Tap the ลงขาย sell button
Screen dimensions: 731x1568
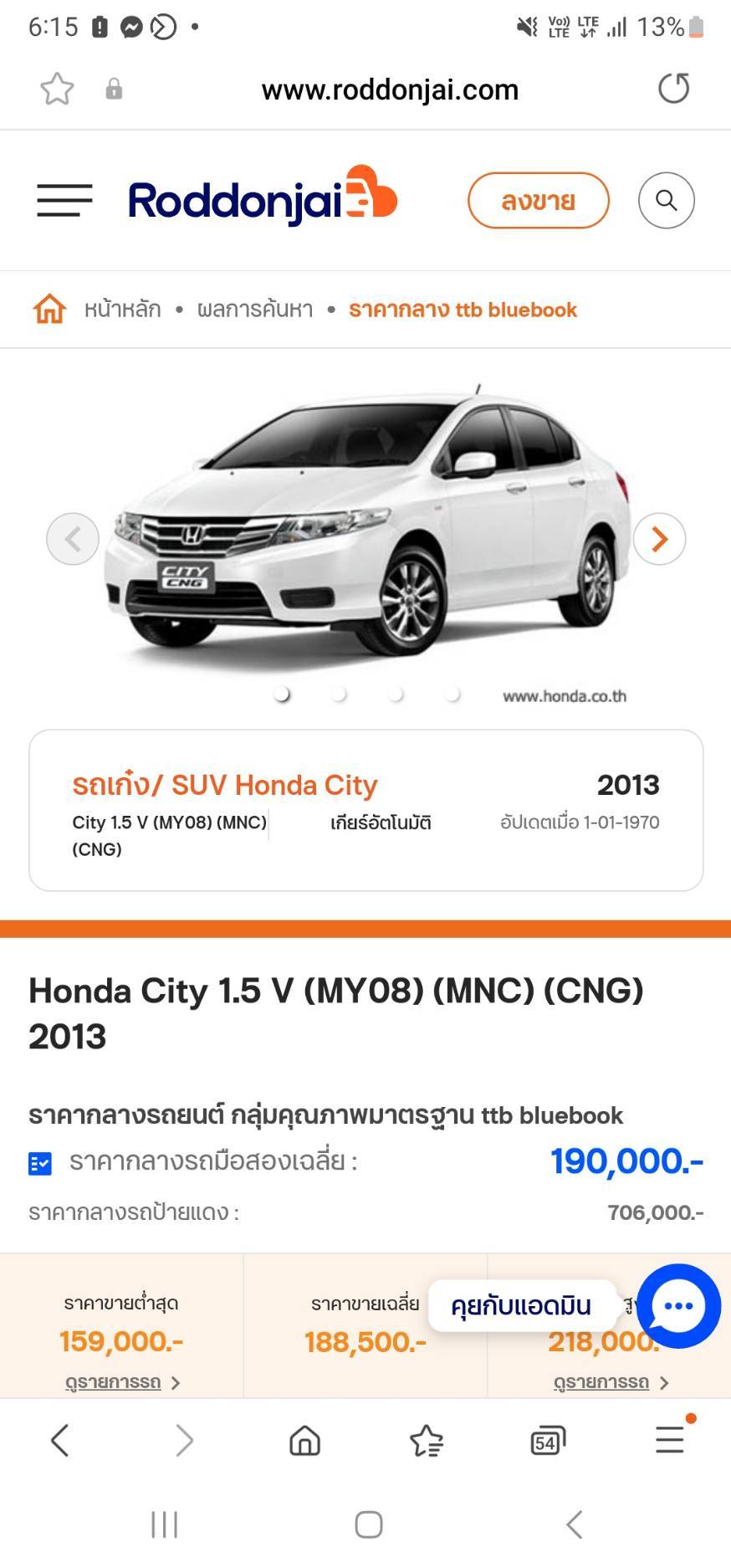coord(539,201)
